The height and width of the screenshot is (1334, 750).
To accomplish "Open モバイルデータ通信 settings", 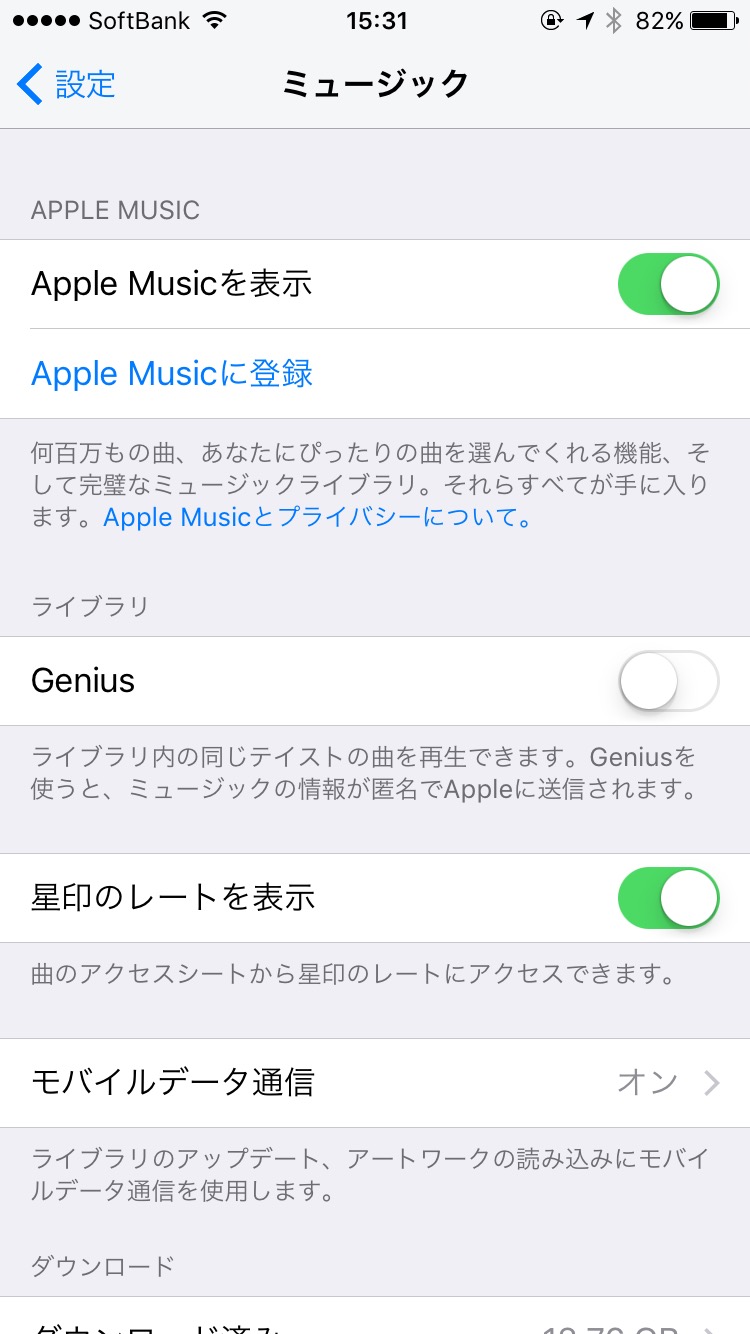I will [375, 1083].
